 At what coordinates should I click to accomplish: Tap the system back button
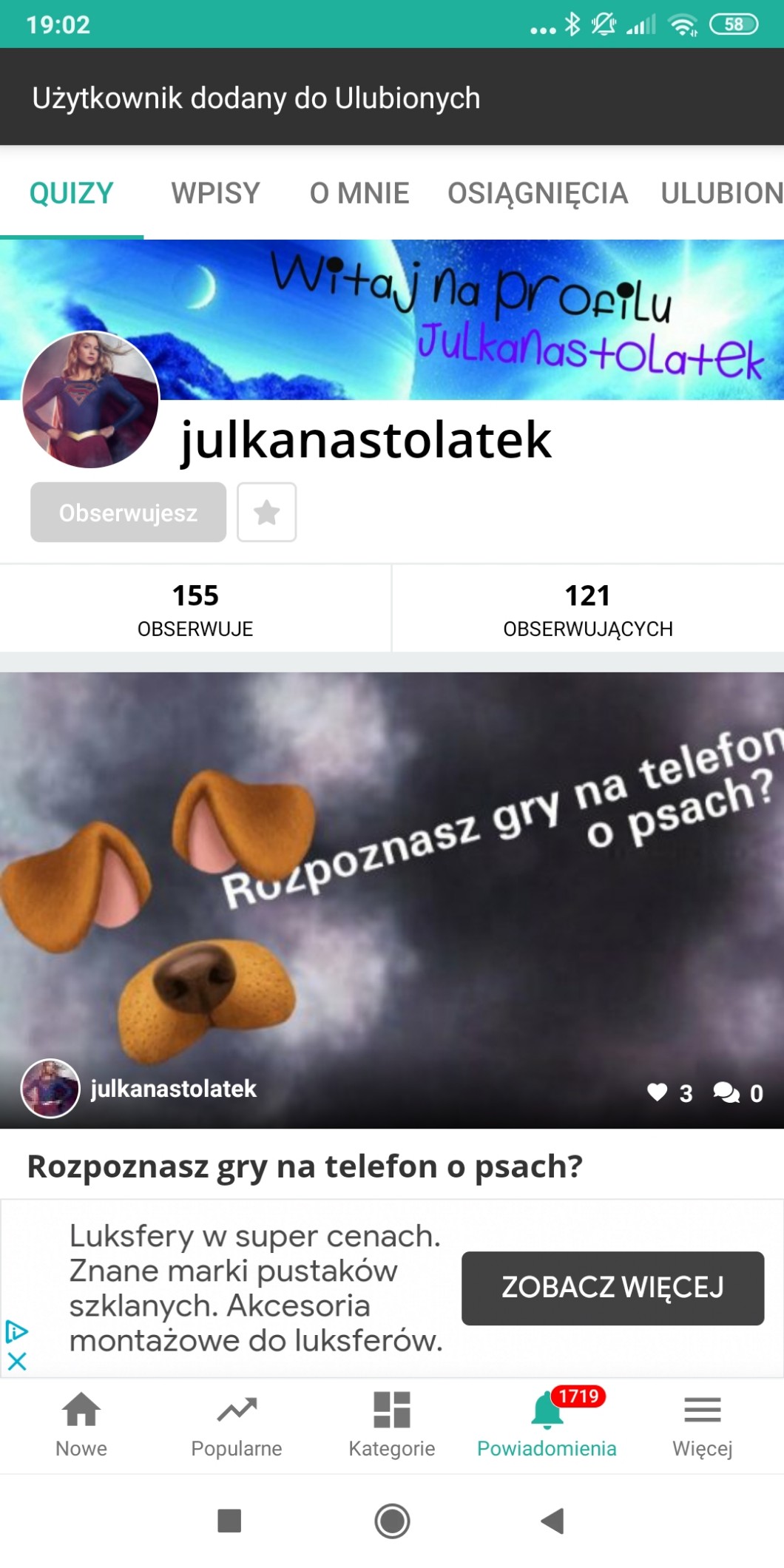point(553,1521)
